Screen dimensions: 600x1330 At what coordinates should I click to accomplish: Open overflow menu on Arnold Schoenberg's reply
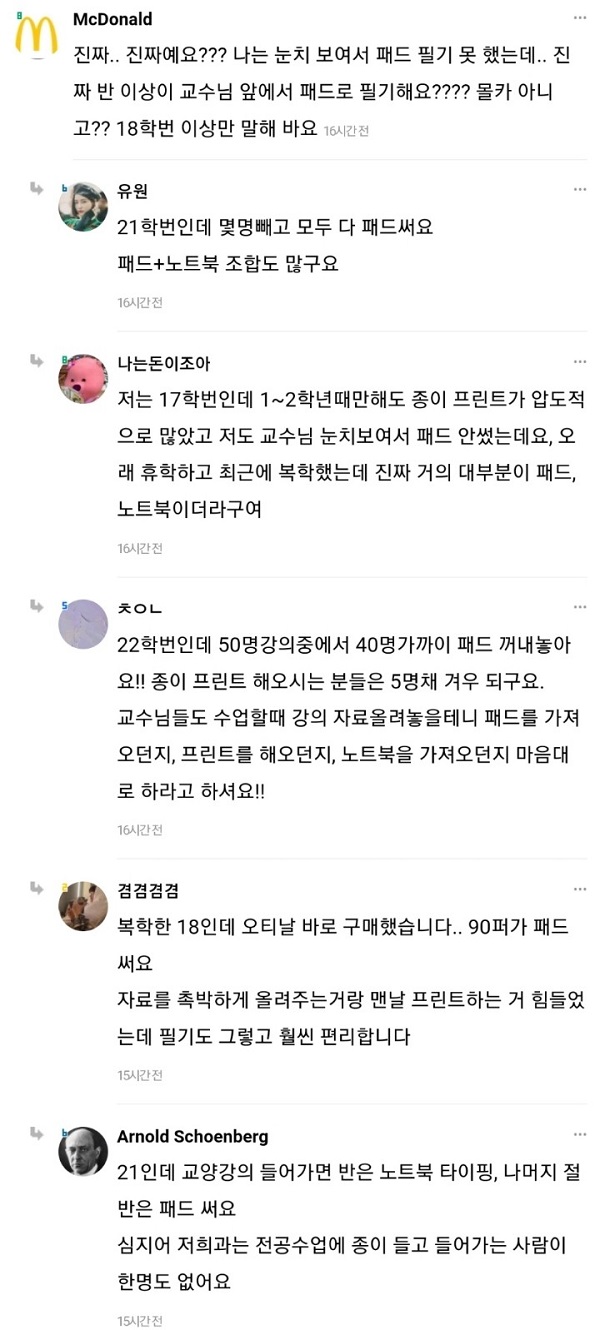580,1135
